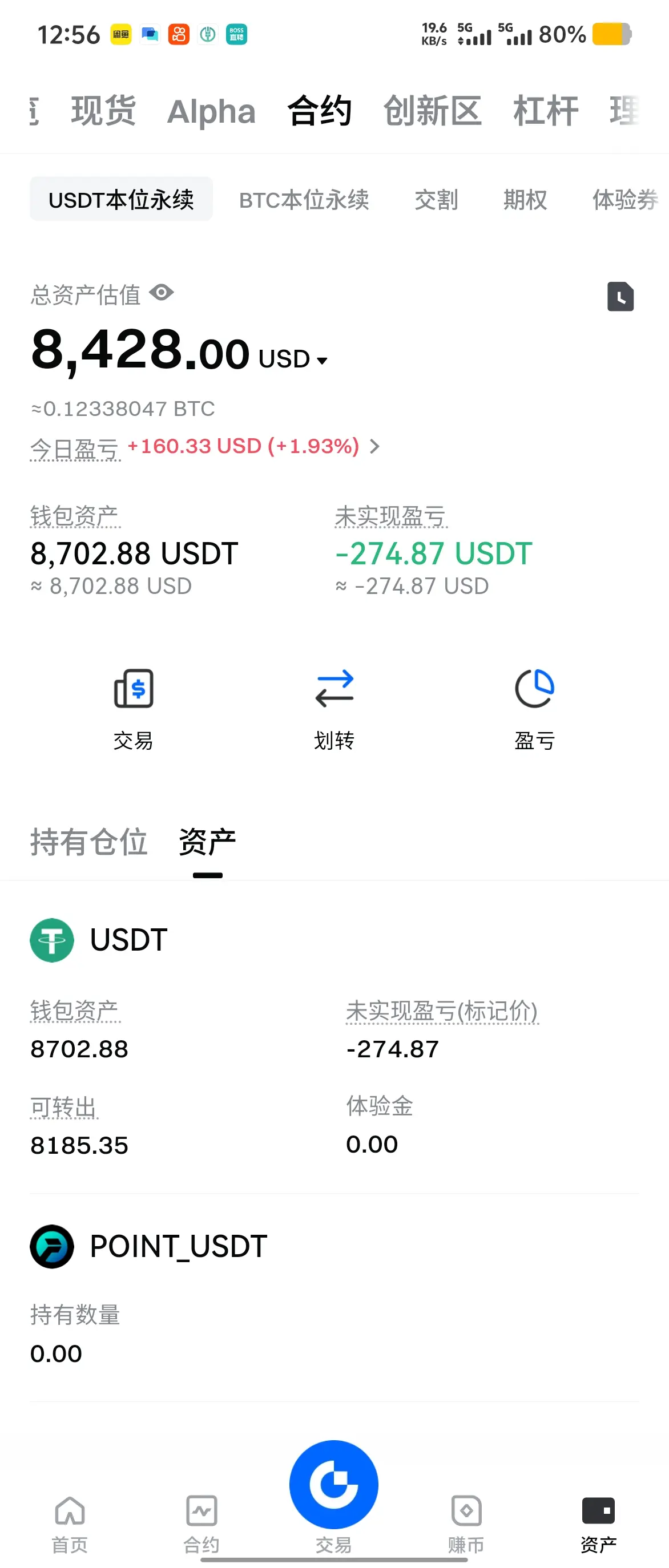Viewport: 669px width, 1568px height.
Task: Change the USD valuation currency
Action: 293,359
